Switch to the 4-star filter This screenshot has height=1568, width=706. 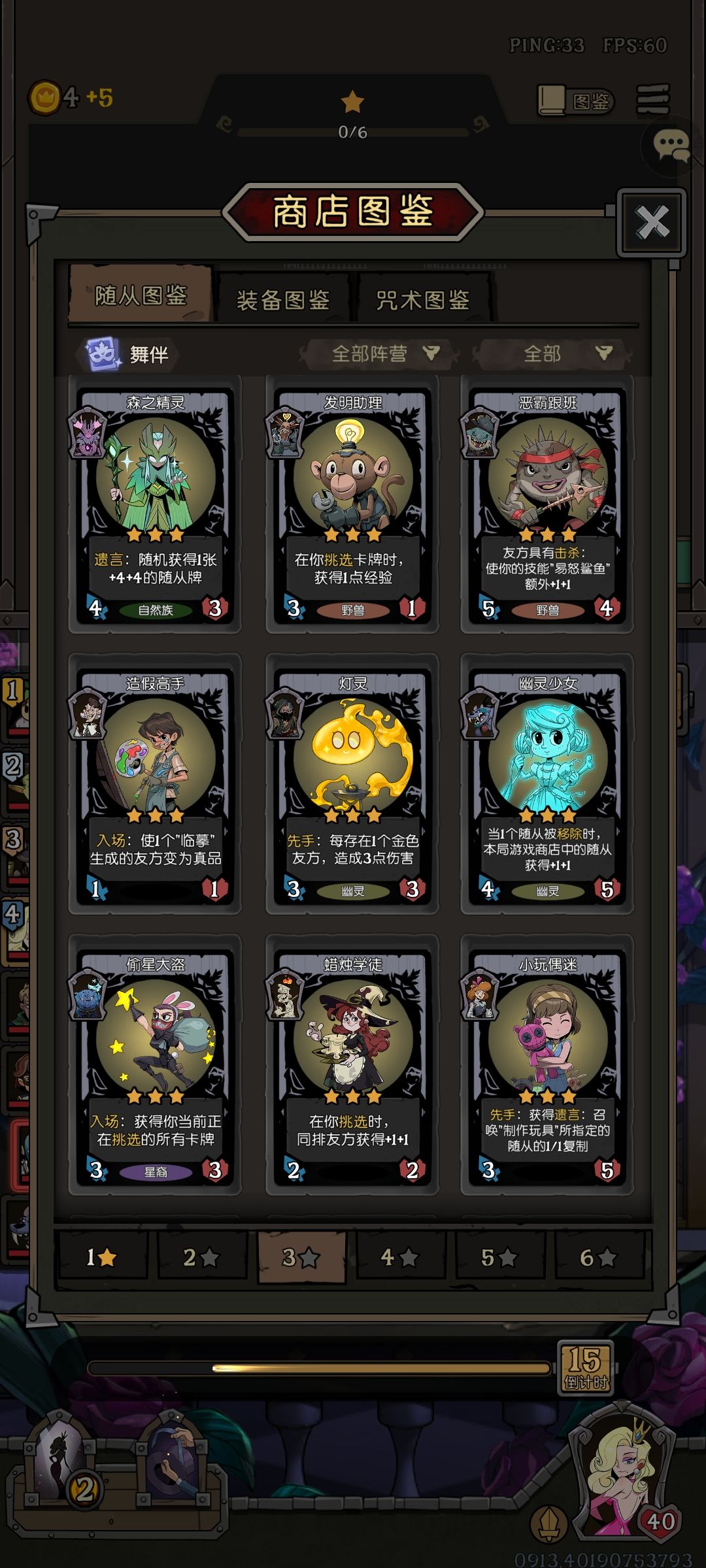coord(399,1256)
